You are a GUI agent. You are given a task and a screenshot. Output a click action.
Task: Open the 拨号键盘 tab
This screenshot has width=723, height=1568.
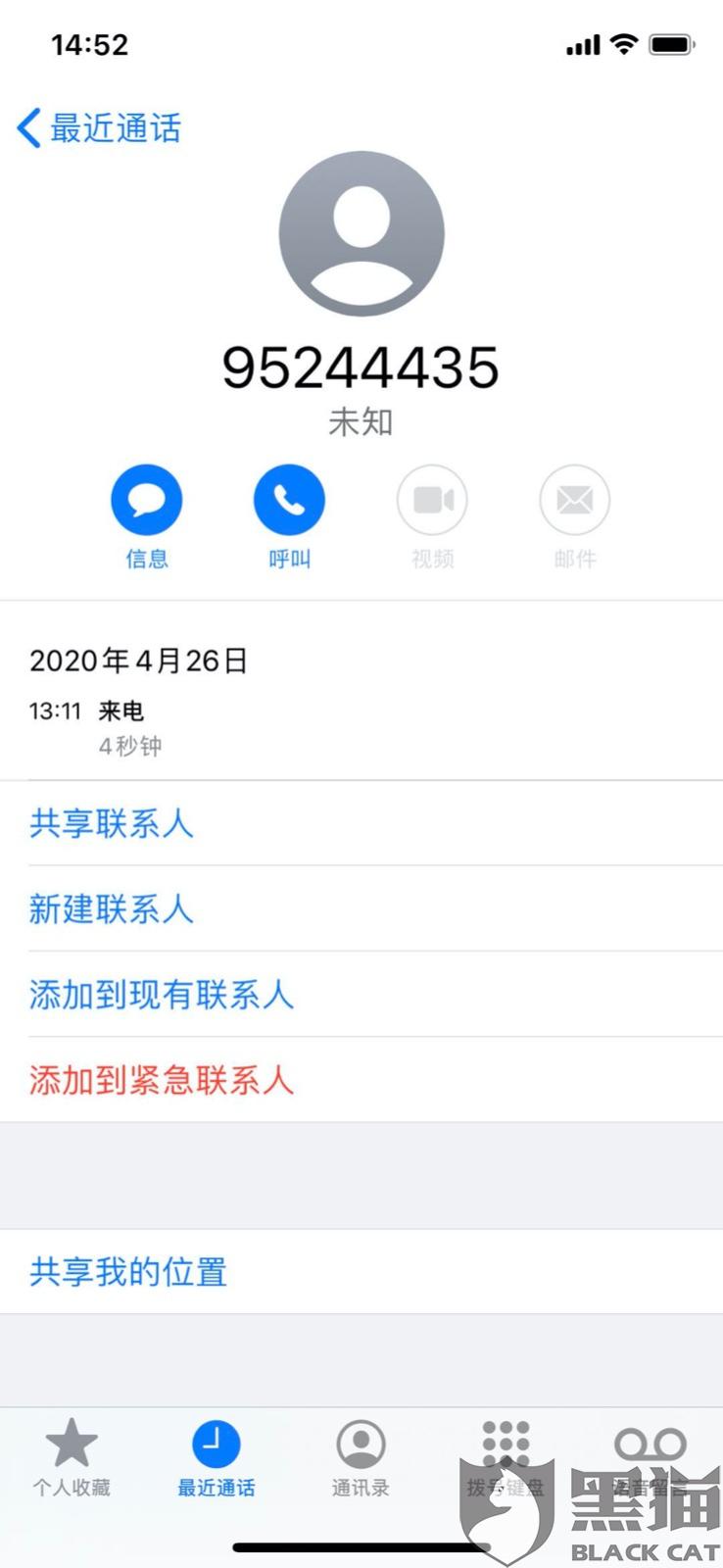point(505,1458)
